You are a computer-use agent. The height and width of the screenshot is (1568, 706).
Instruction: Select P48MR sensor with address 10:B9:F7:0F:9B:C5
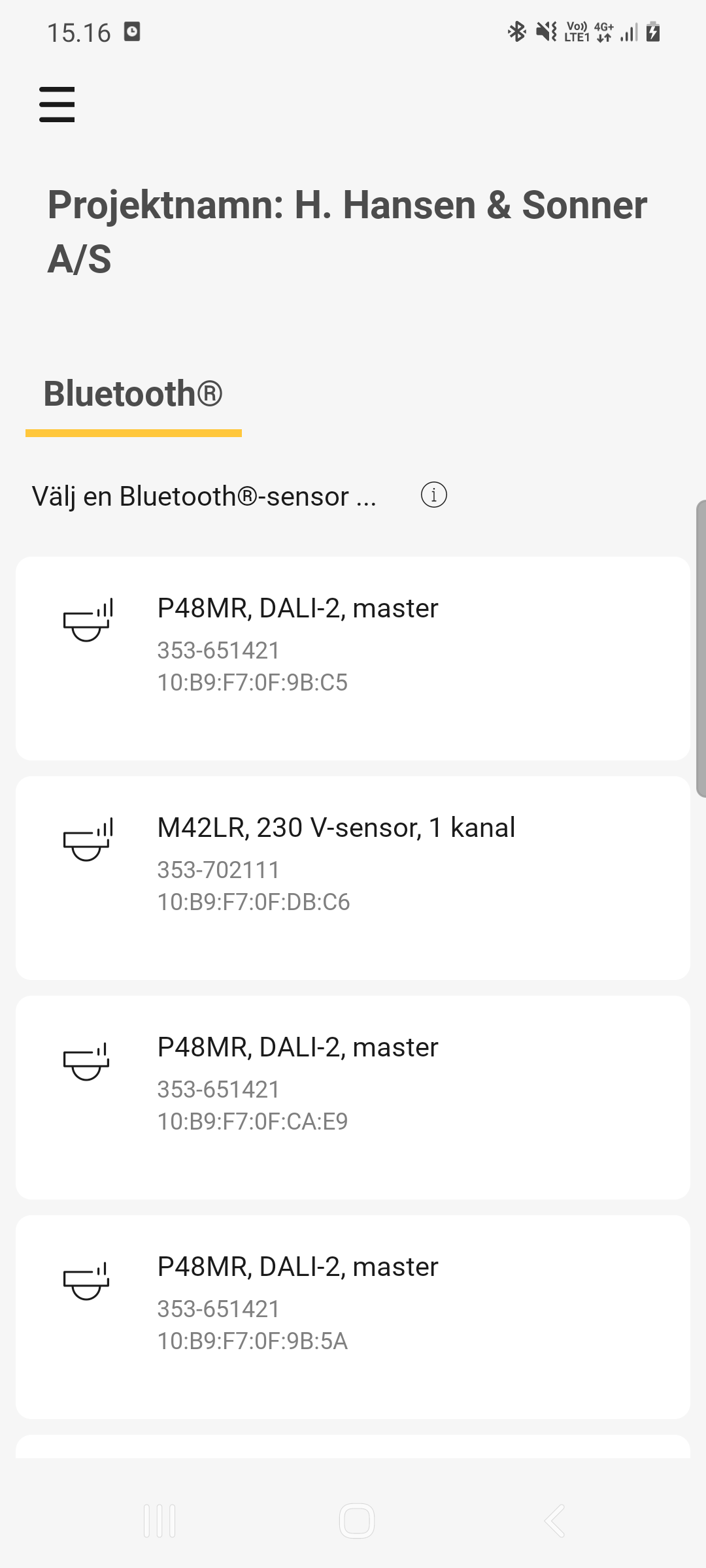(x=353, y=658)
